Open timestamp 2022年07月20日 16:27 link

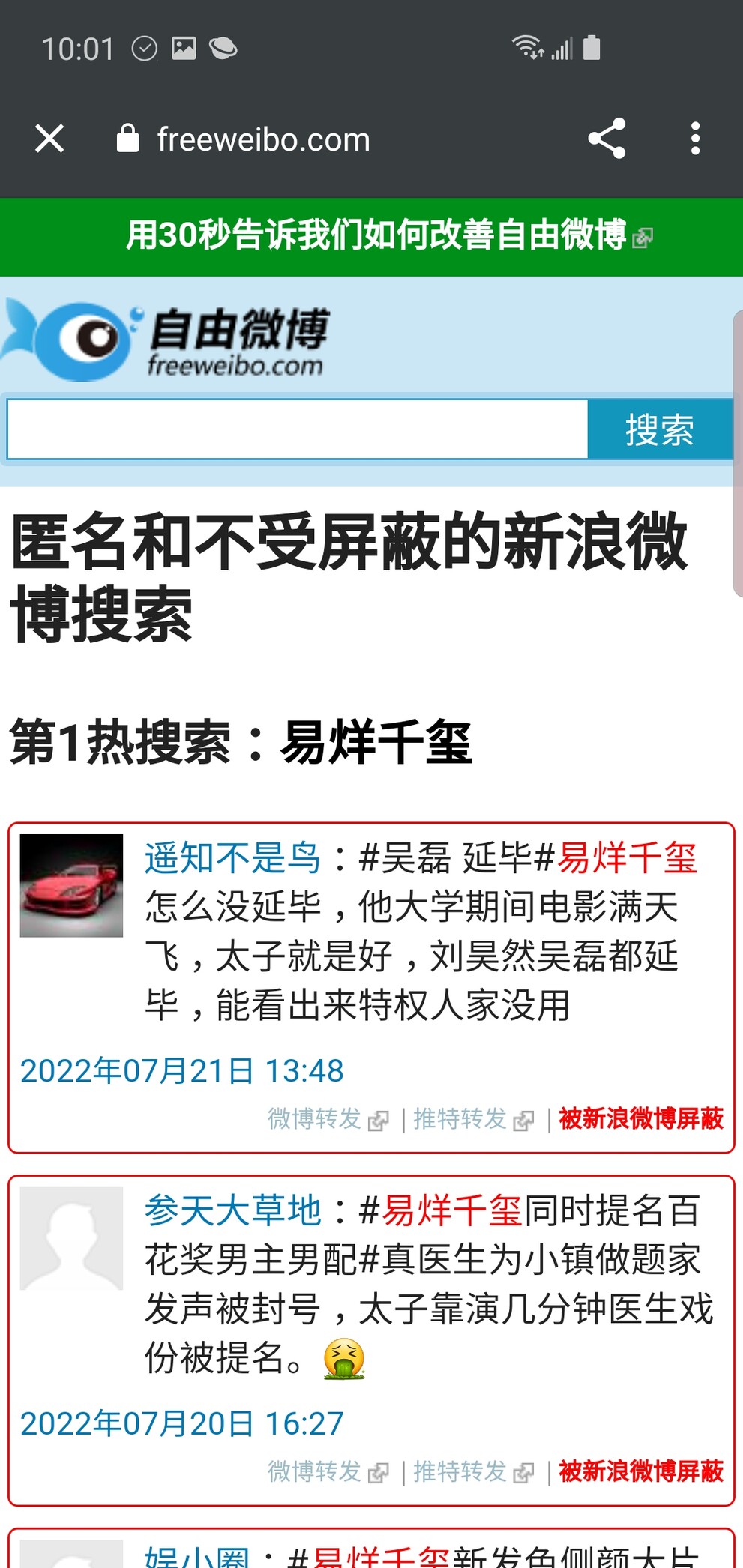[181, 1423]
